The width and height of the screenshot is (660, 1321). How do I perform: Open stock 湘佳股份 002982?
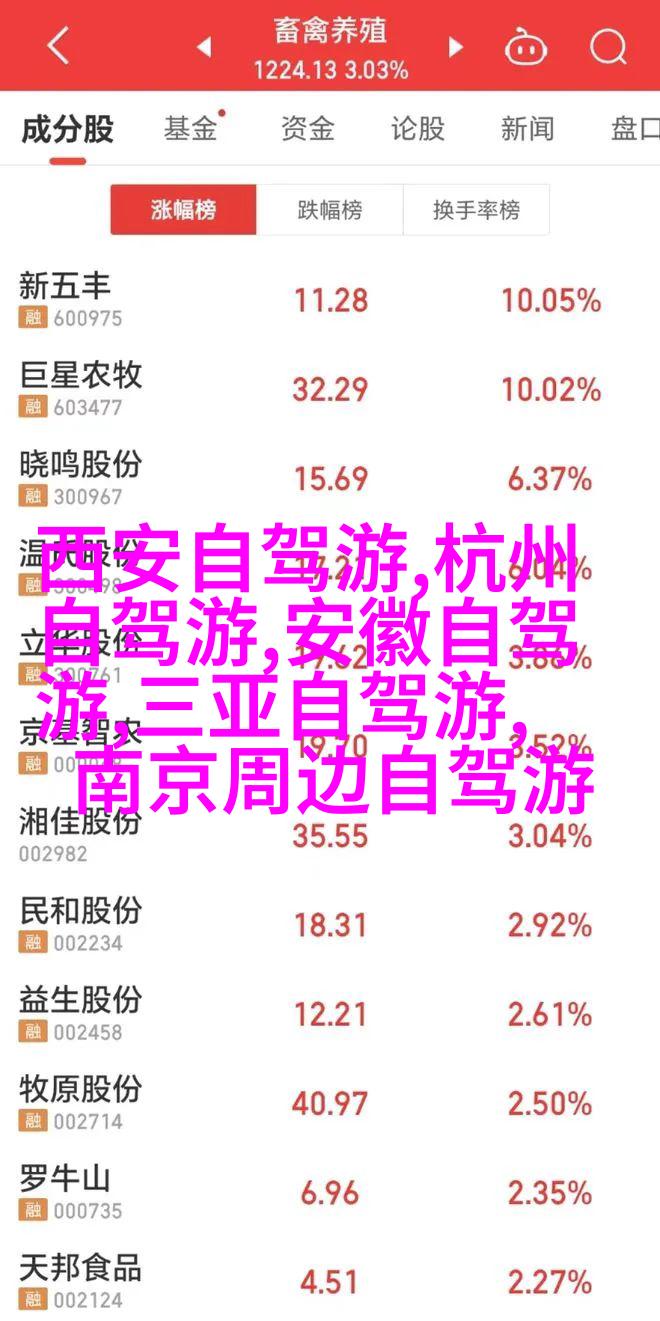coord(330,835)
